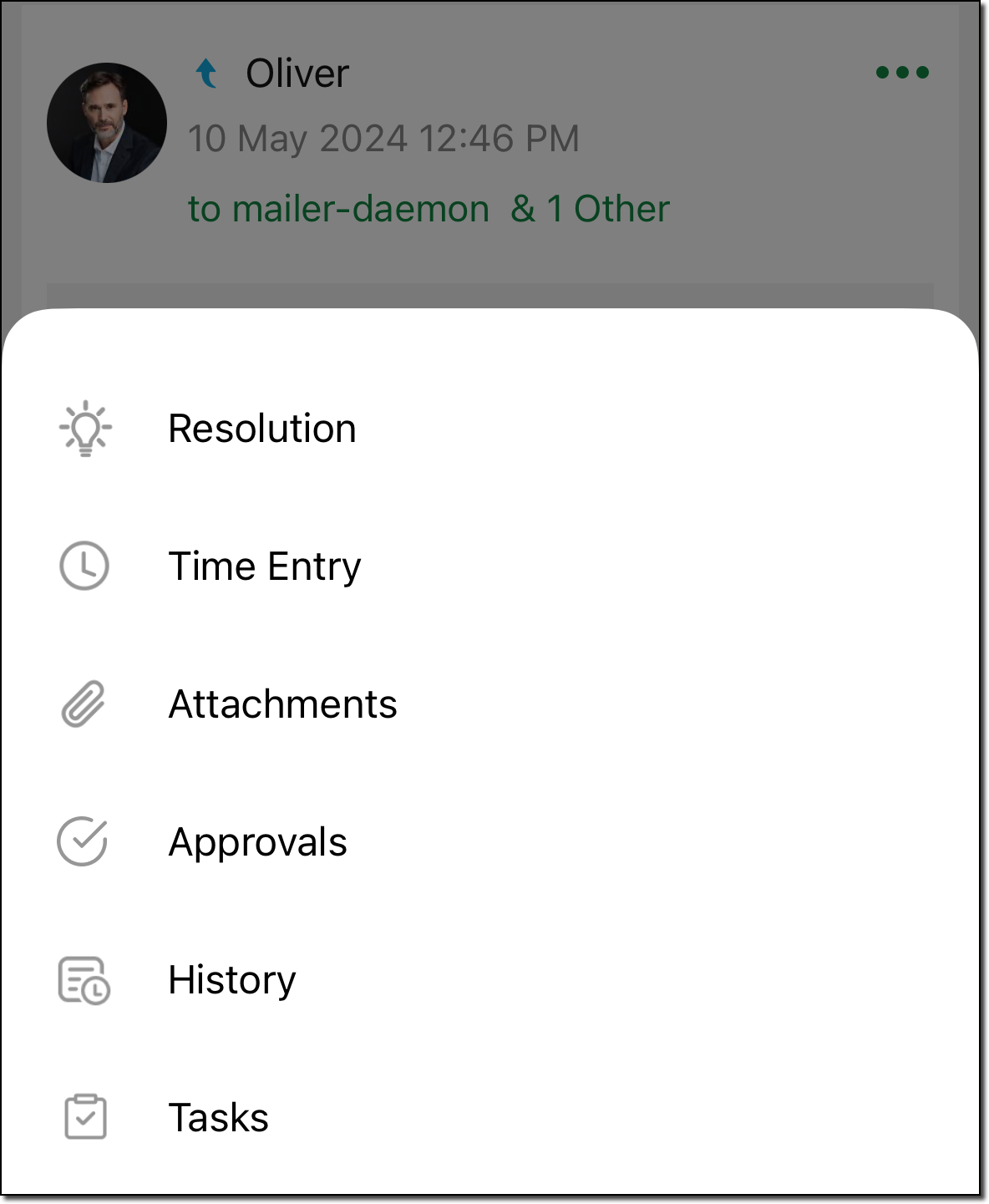Image resolution: width=989 pixels, height=1204 pixels.
Task: Open the Tasks list
Action: coord(218,1118)
